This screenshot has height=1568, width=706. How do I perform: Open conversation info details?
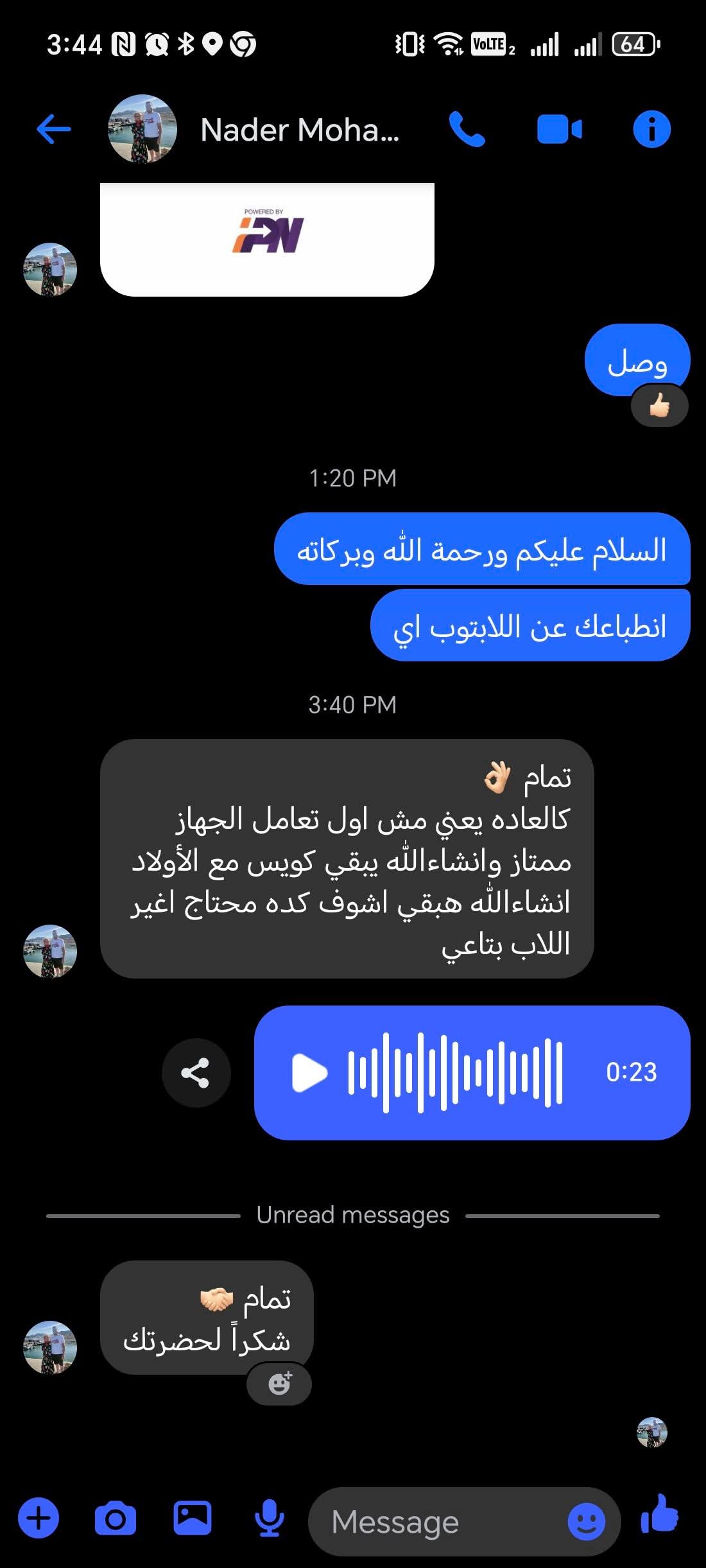click(651, 129)
